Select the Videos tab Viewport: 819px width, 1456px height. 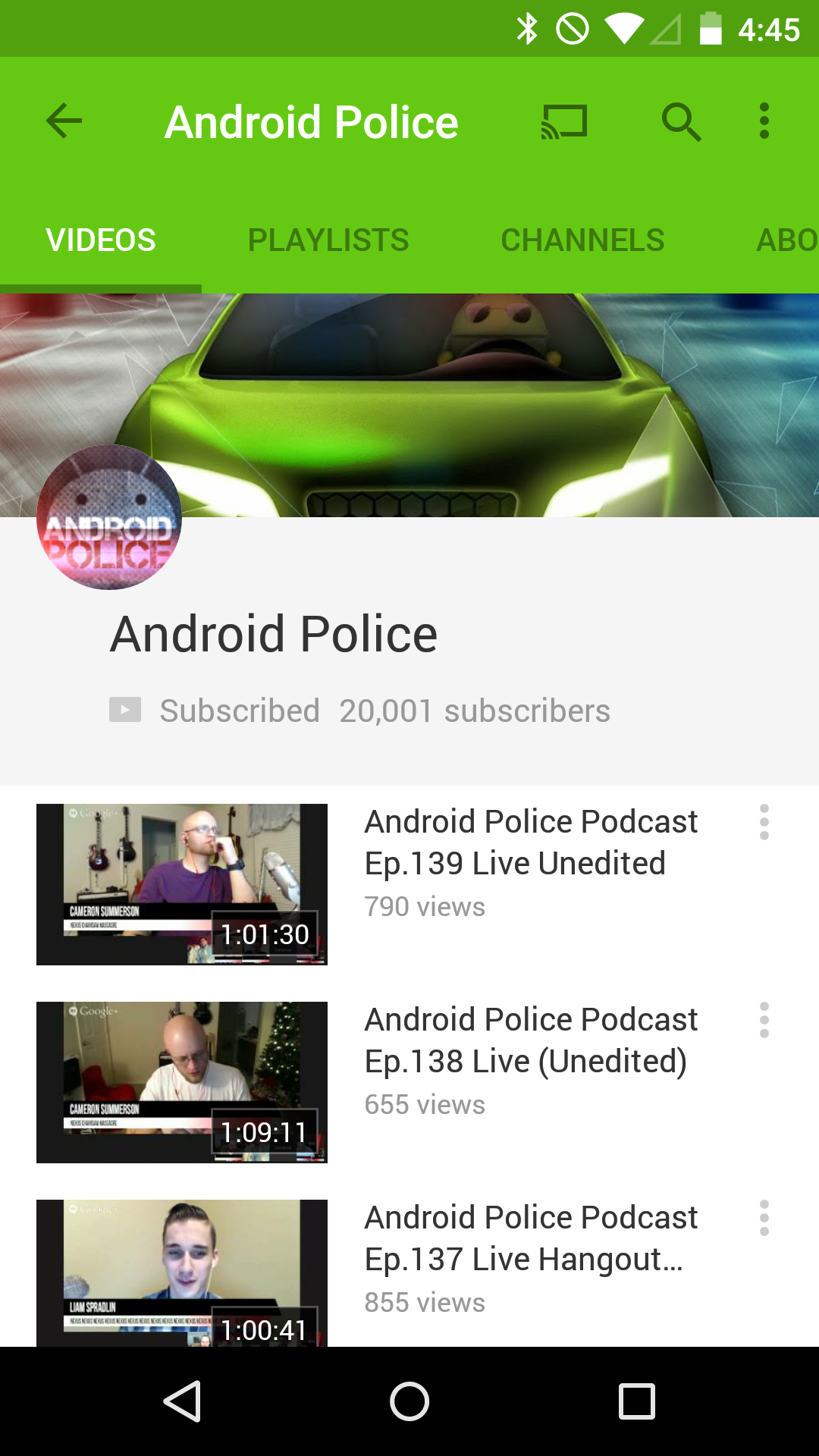(x=101, y=240)
